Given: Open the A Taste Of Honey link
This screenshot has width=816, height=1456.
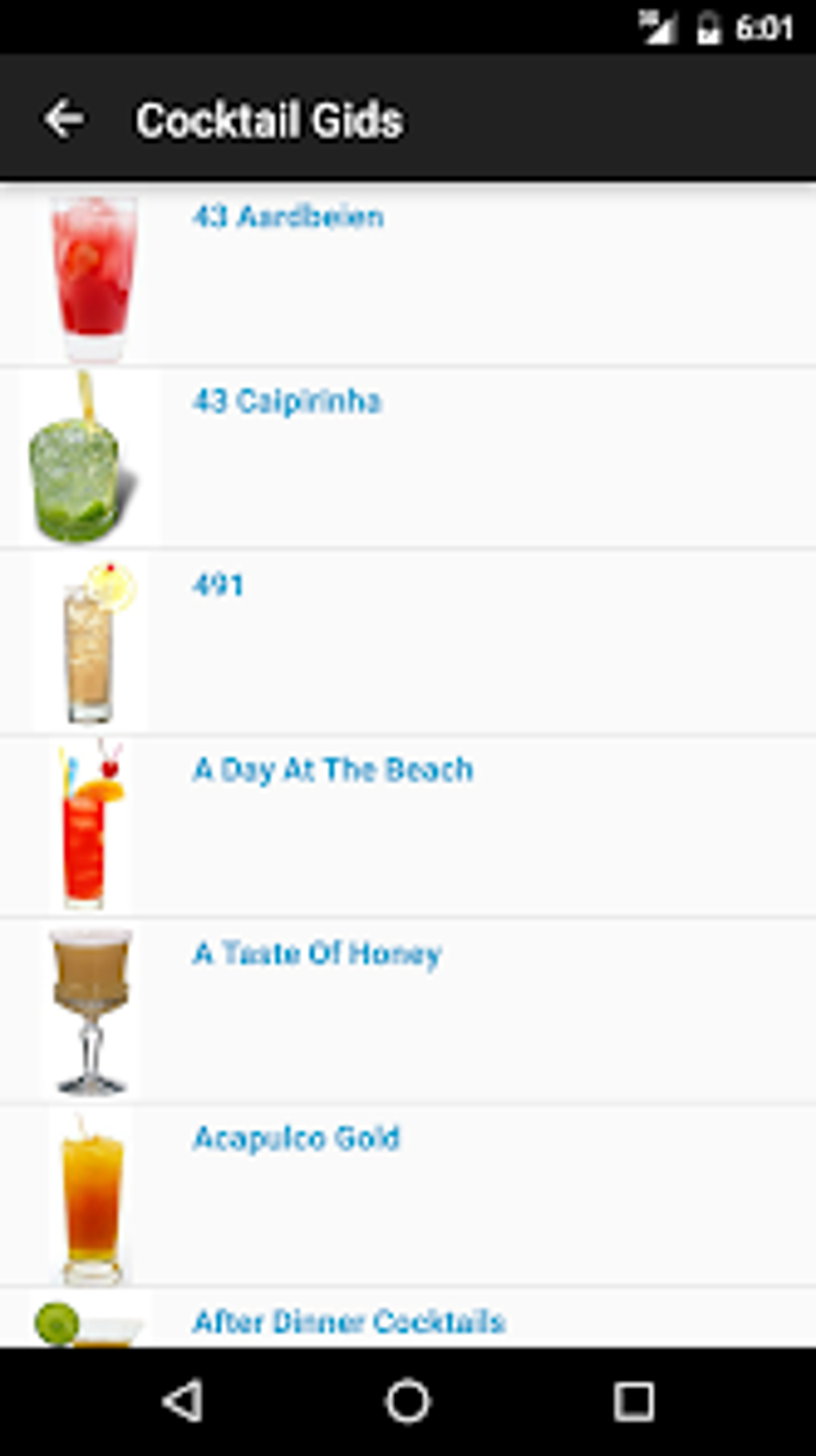Looking at the screenshot, I should click(317, 953).
